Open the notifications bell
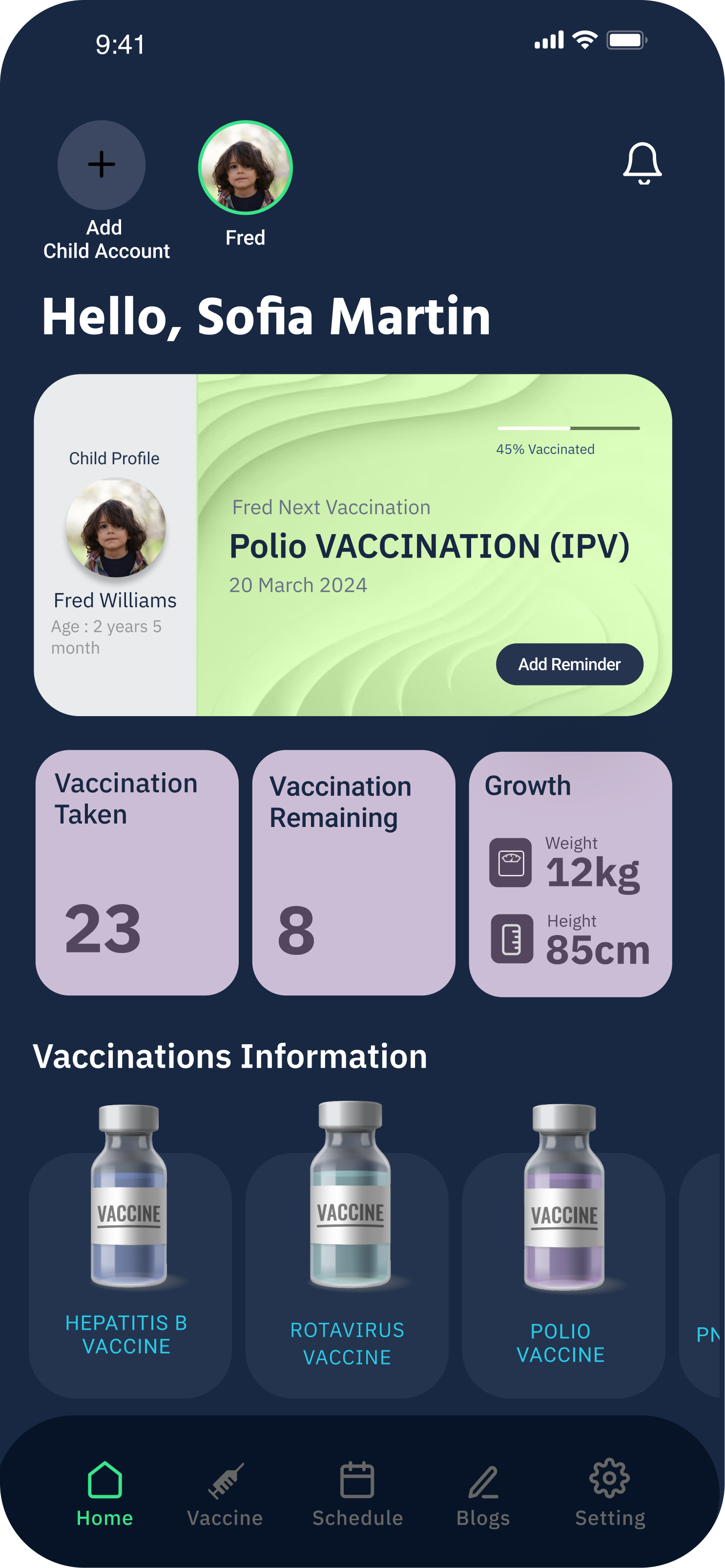Image resolution: width=725 pixels, height=1568 pixels. tap(642, 163)
